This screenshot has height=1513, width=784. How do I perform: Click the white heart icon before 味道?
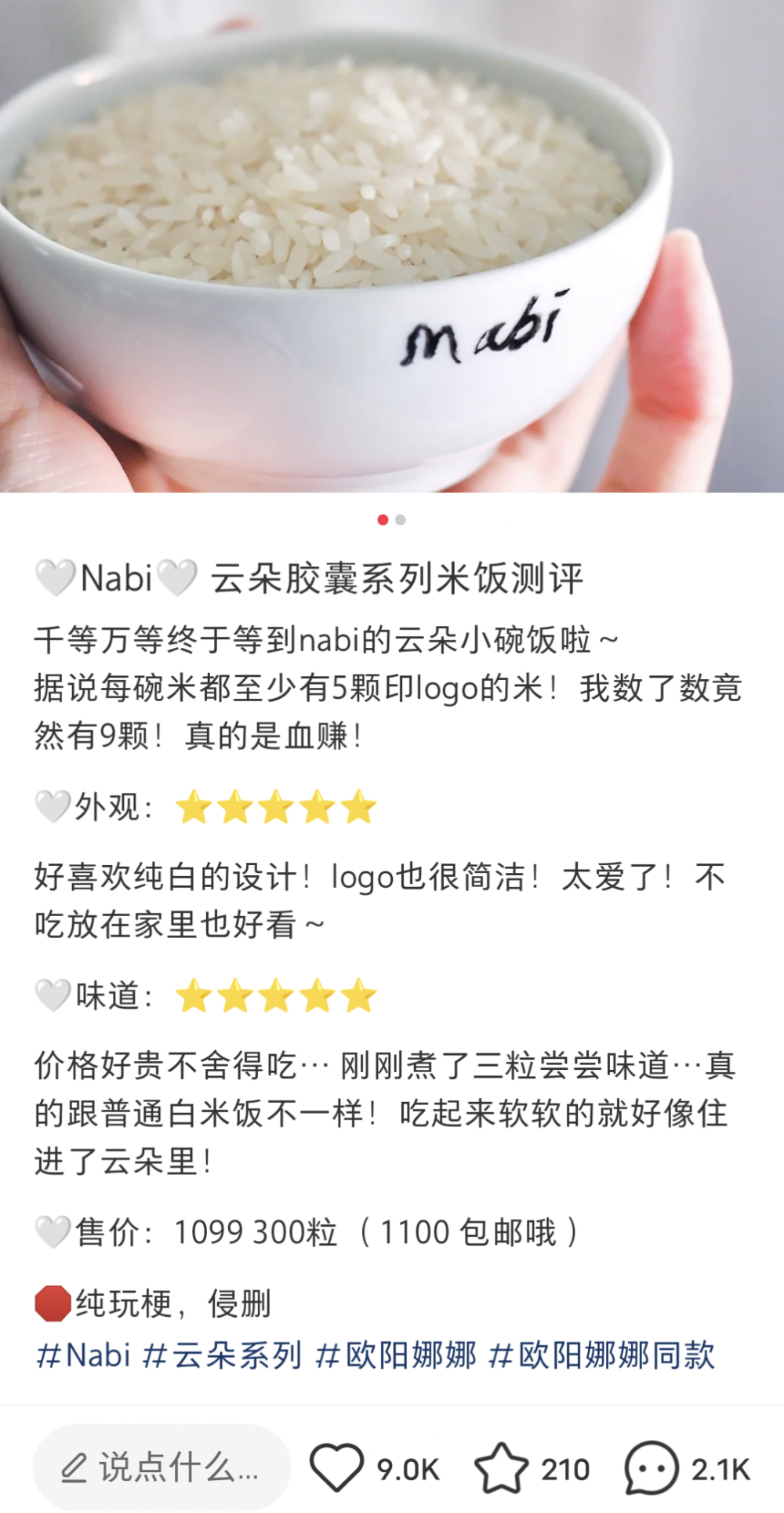coord(53,997)
